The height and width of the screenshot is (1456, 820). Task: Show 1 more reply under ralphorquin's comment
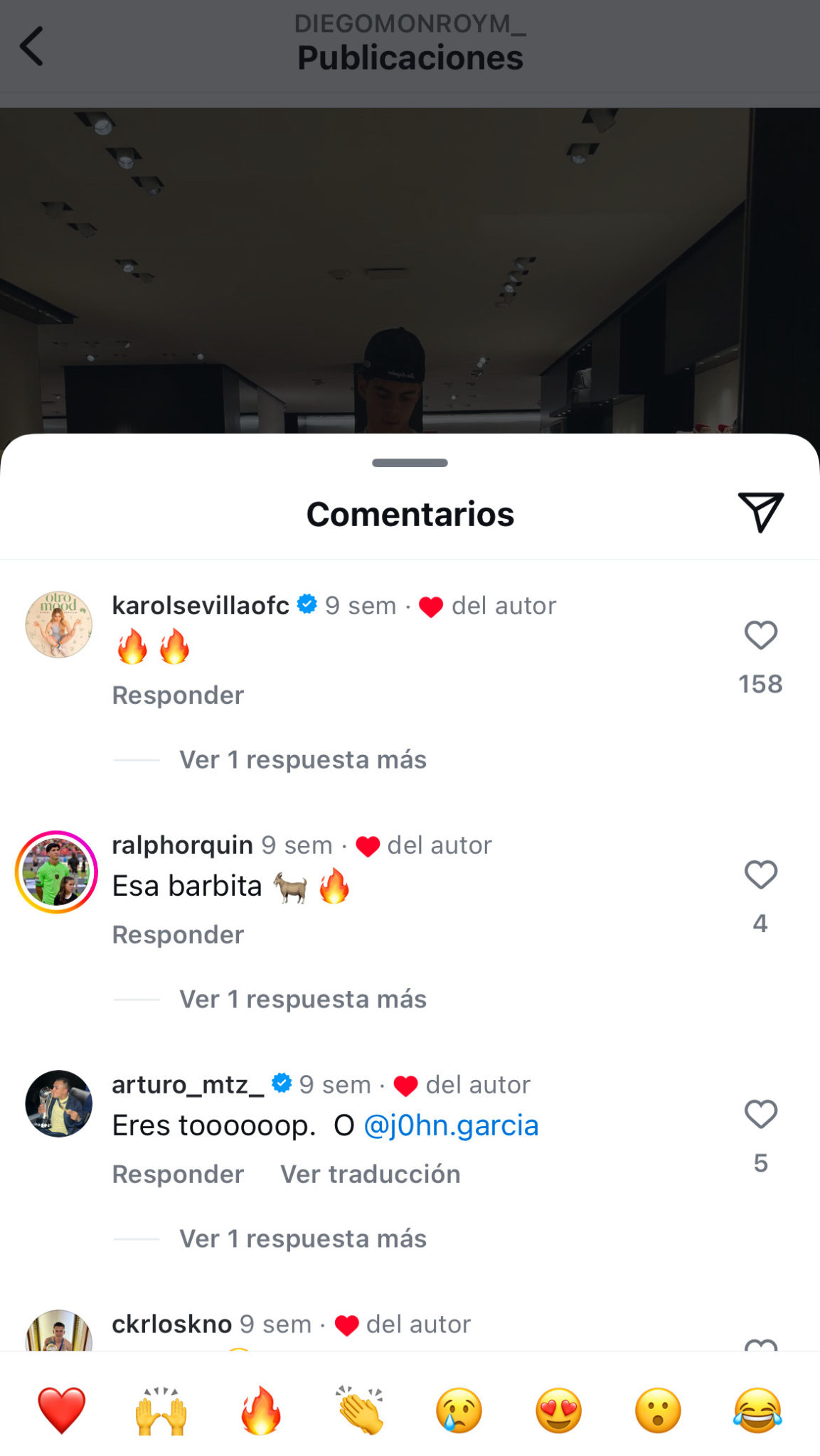pos(302,999)
